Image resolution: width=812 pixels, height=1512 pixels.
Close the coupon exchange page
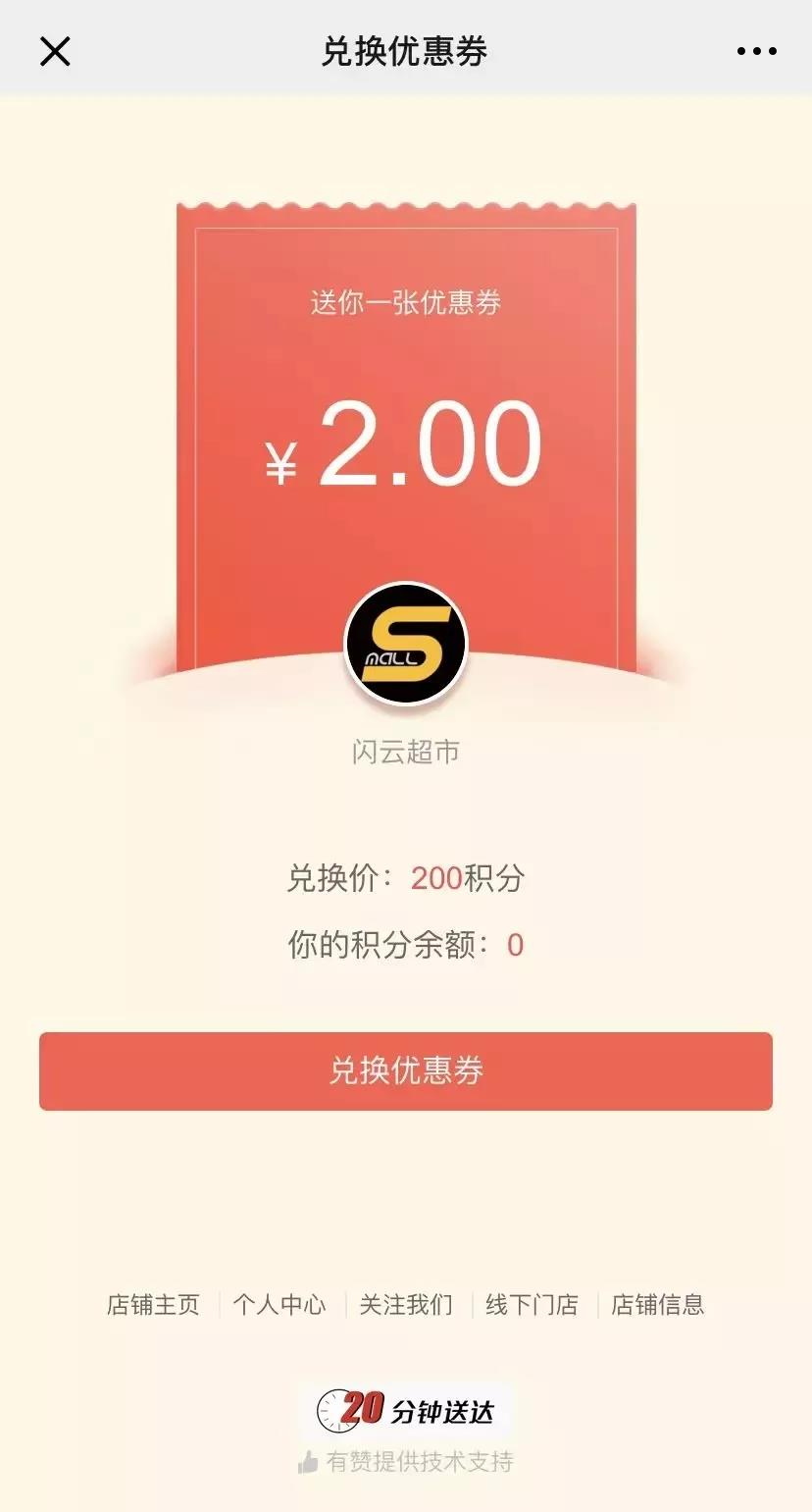click(x=55, y=51)
